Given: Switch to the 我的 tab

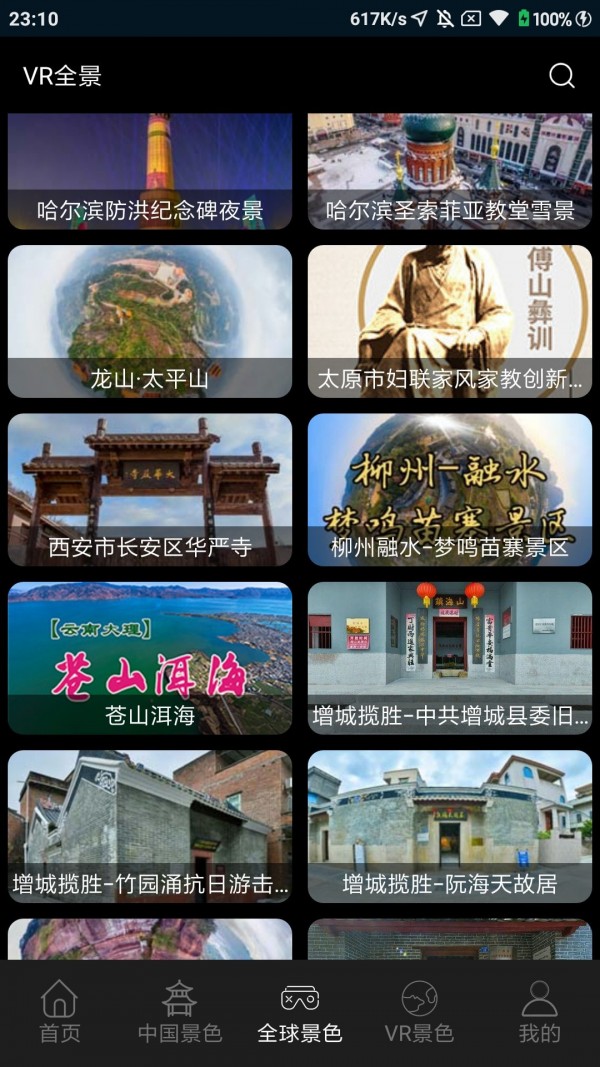Looking at the screenshot, I should pyautogui.click(x=539, y=1013).
